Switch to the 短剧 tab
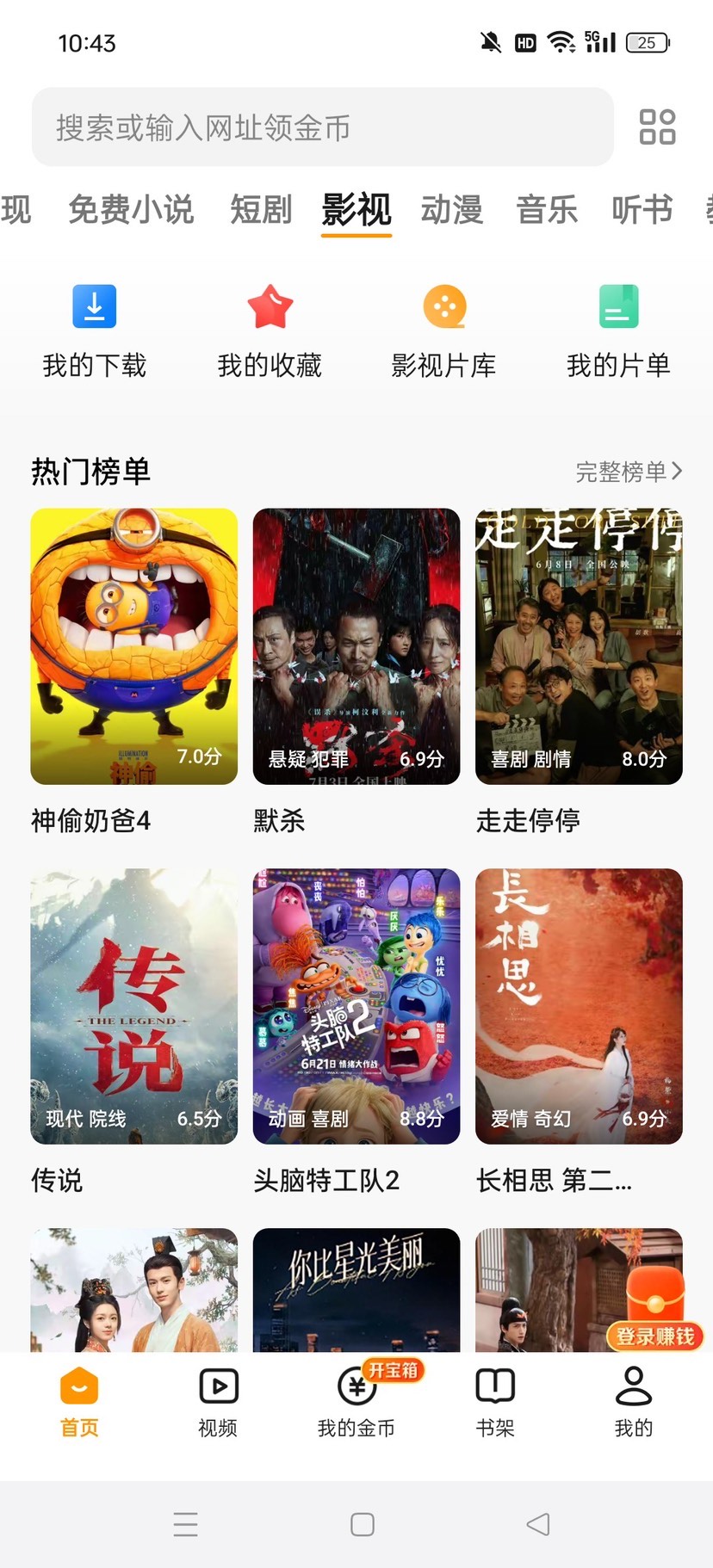This screenshot has height=1568, width=713. (261, 210)
